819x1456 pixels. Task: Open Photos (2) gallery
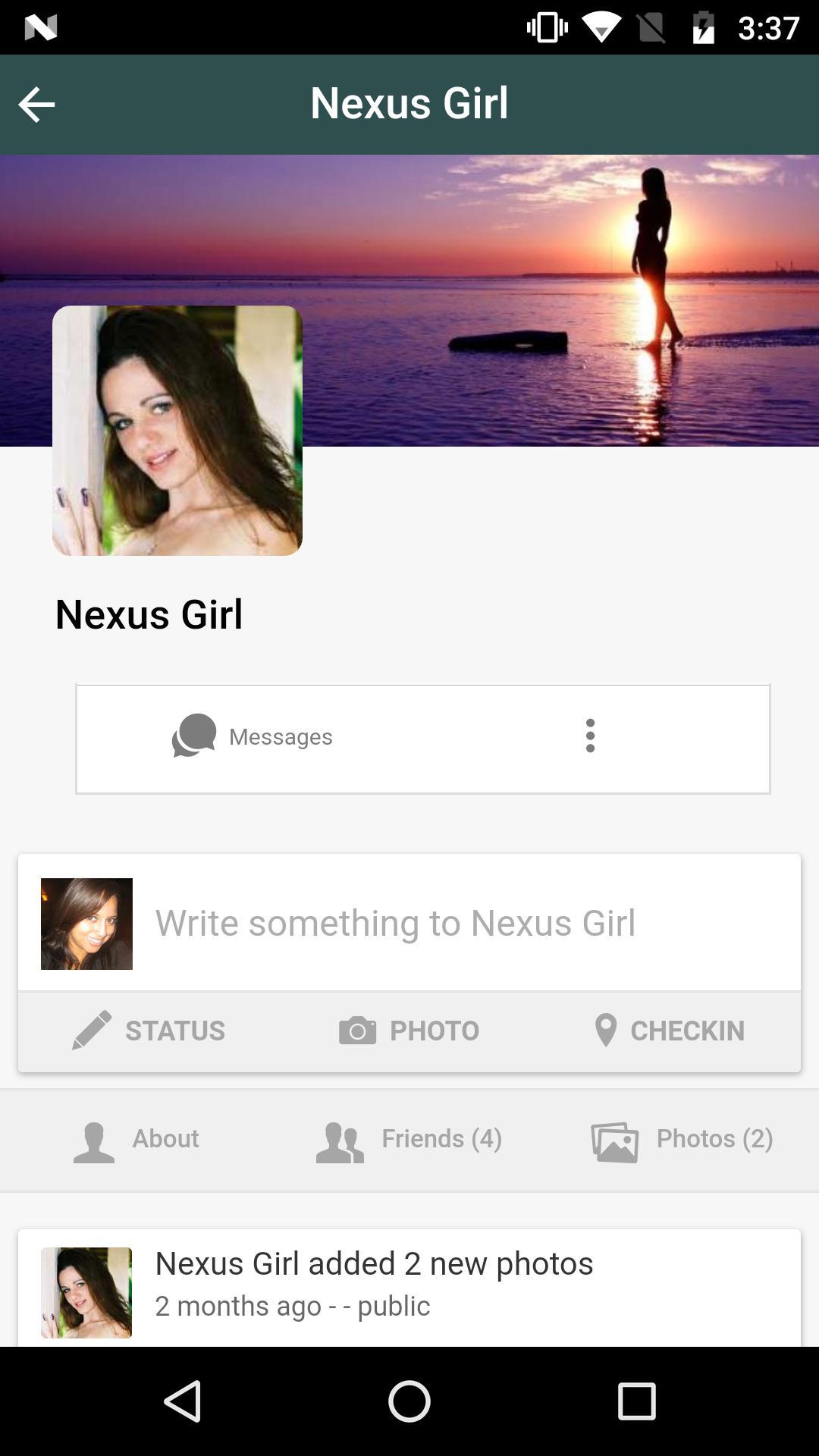682,1140
